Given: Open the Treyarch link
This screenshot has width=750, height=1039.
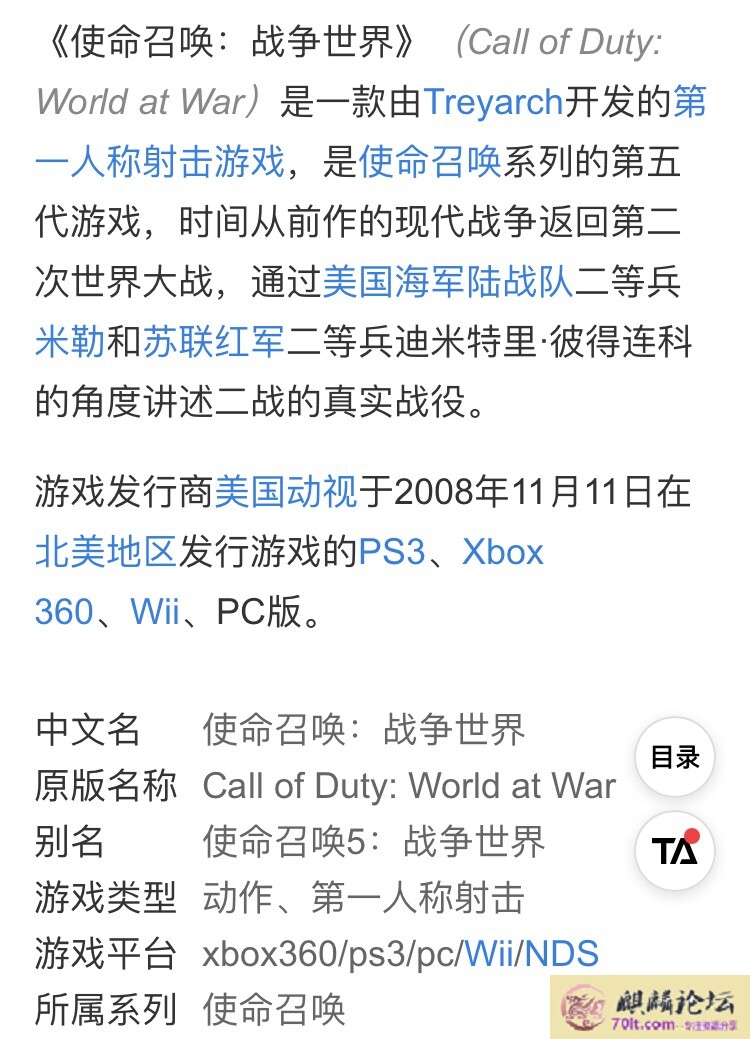Looking at the screenshot, I should [x=495, y=102].
